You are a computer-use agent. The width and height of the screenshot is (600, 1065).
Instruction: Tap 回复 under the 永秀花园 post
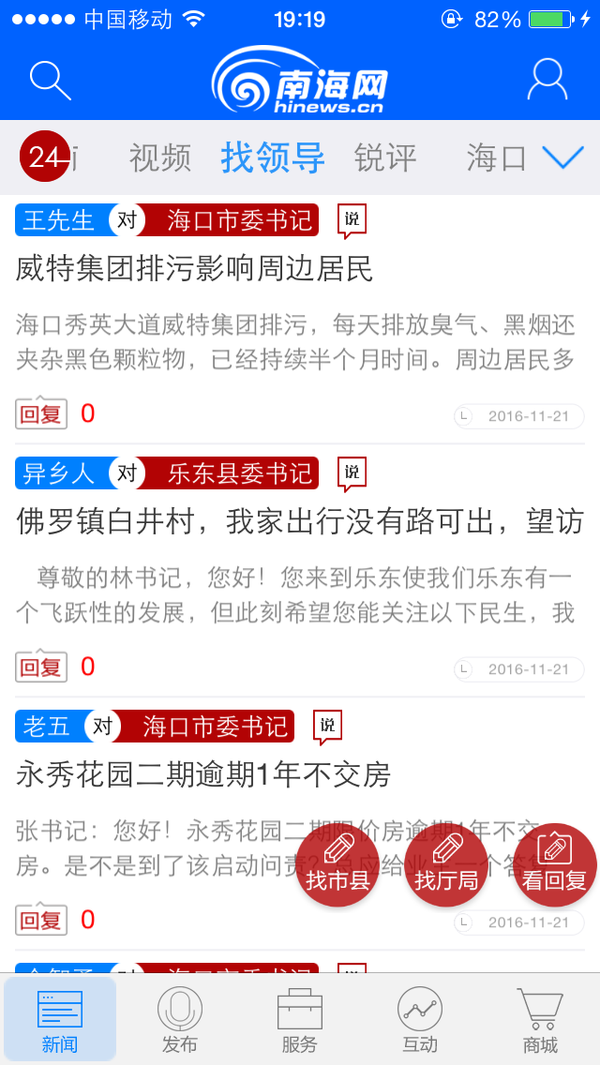click(41, 919)
